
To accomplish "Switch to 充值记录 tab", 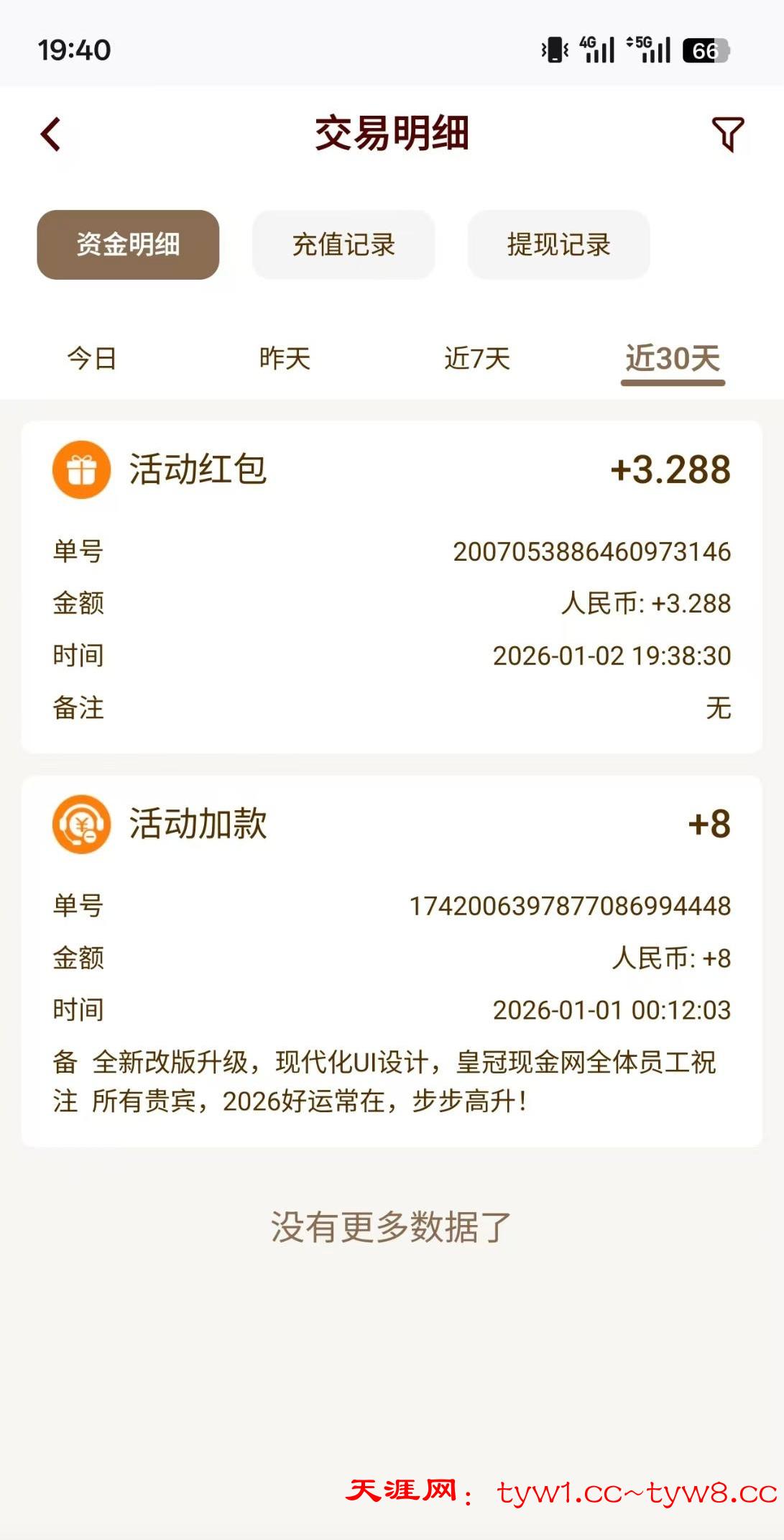I will (x=343, y=244).
